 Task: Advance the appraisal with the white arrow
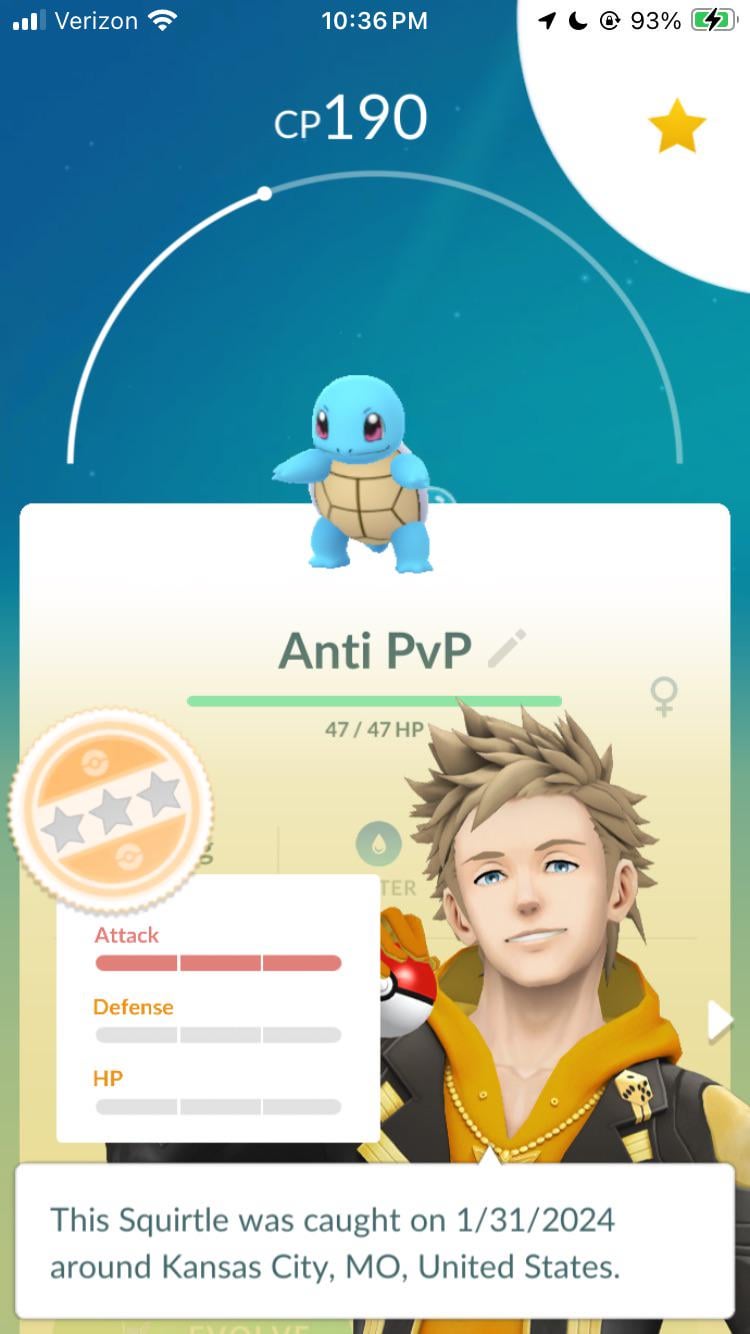click(x=719, y=1022)
